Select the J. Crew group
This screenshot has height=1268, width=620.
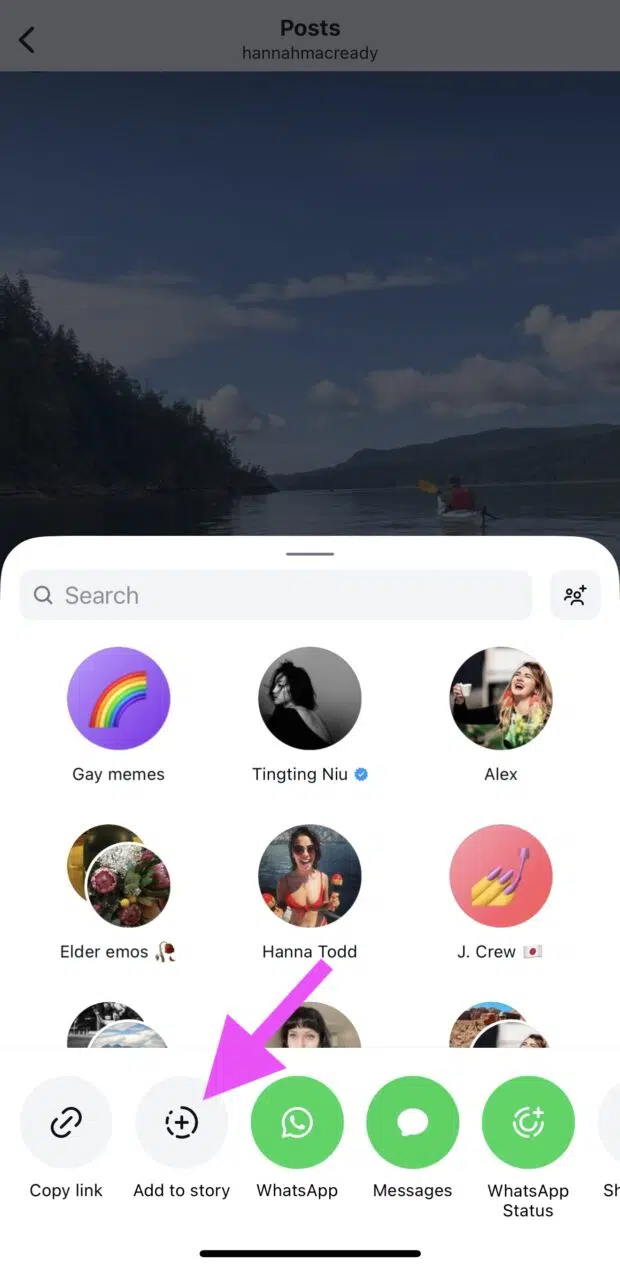[x=500, y=876]
